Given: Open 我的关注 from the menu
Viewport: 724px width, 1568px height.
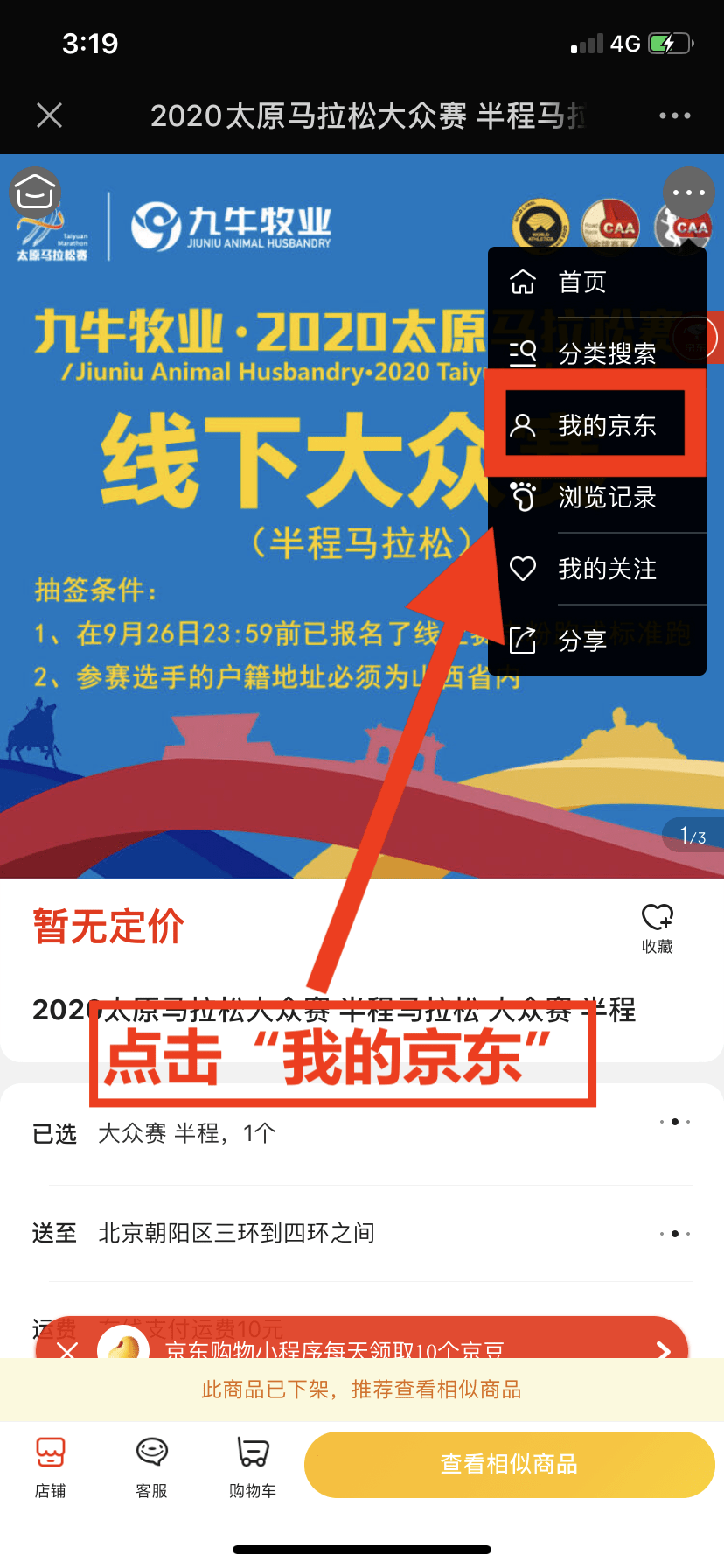Looking at the screenshot, I should 597,569.
